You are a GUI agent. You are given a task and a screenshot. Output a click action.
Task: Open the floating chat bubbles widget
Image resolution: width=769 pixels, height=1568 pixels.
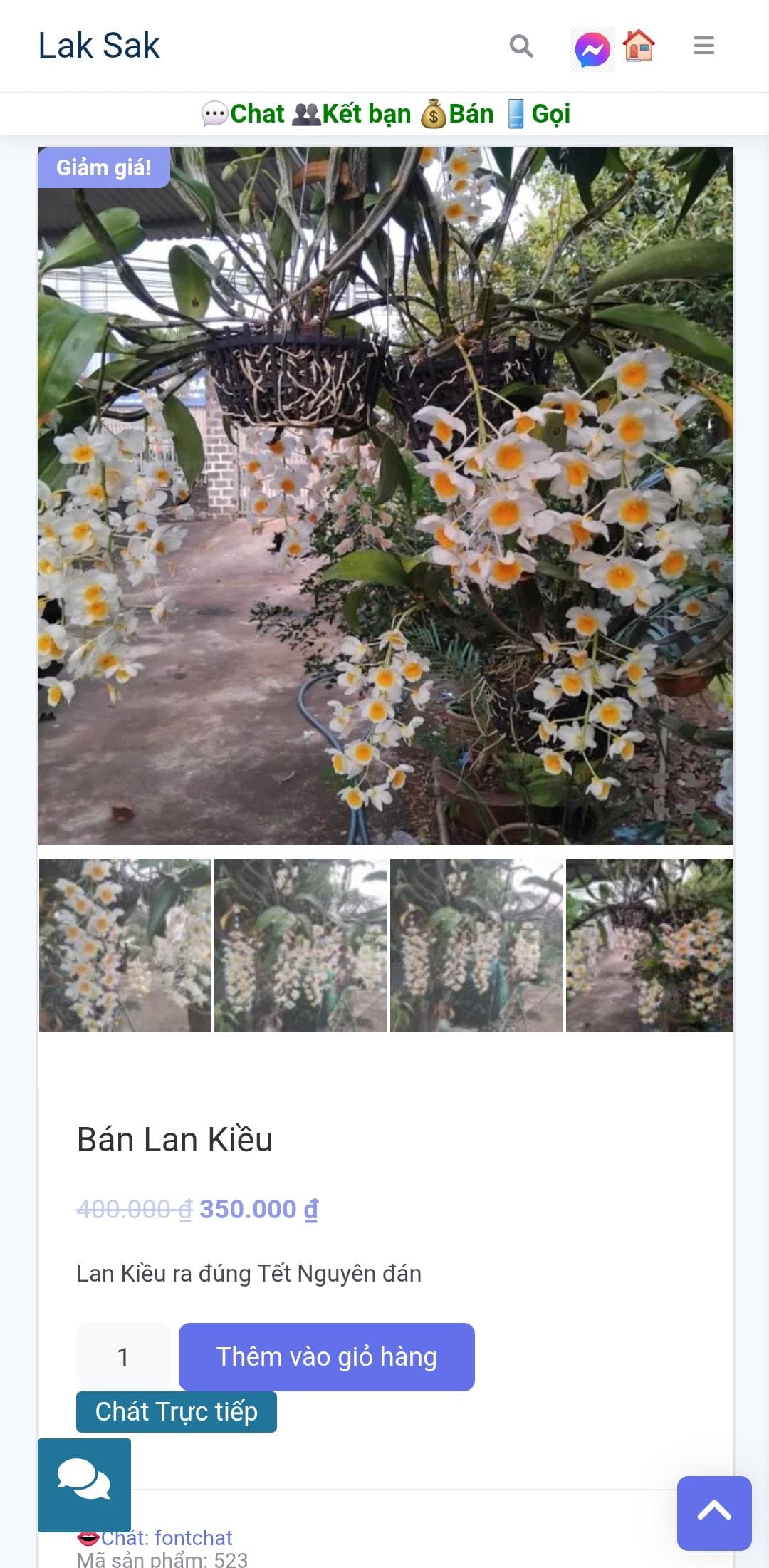(x=84, y=1485)
